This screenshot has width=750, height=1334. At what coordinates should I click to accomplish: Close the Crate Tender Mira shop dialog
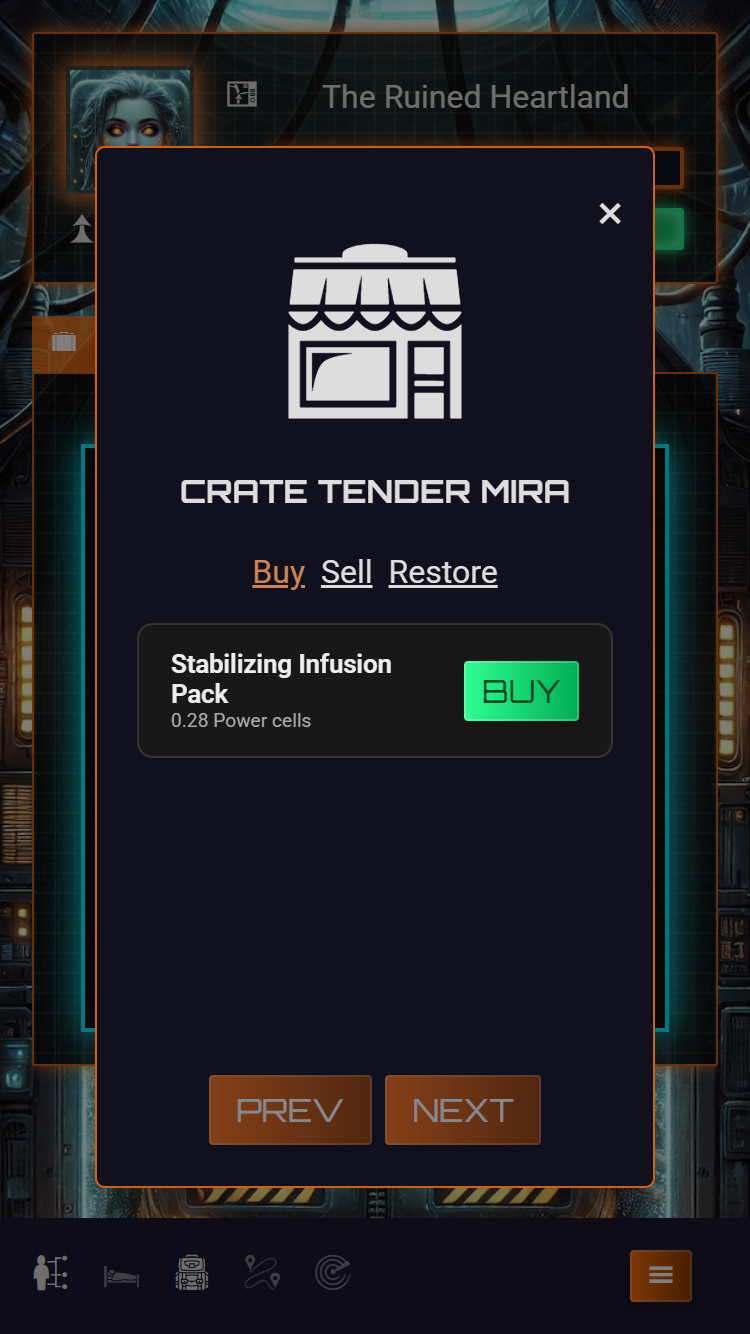(610, 213)
